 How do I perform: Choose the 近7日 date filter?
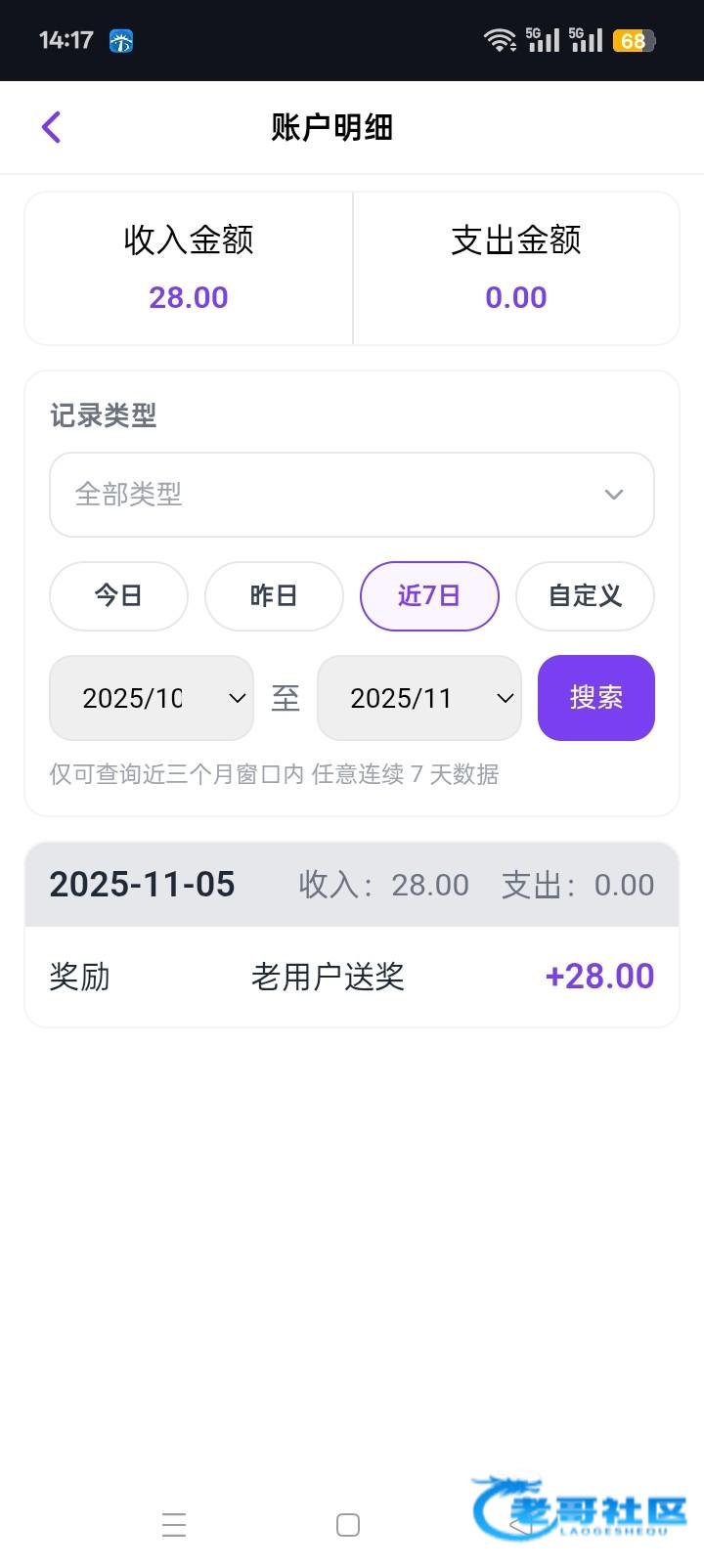[x=429, y=595]
